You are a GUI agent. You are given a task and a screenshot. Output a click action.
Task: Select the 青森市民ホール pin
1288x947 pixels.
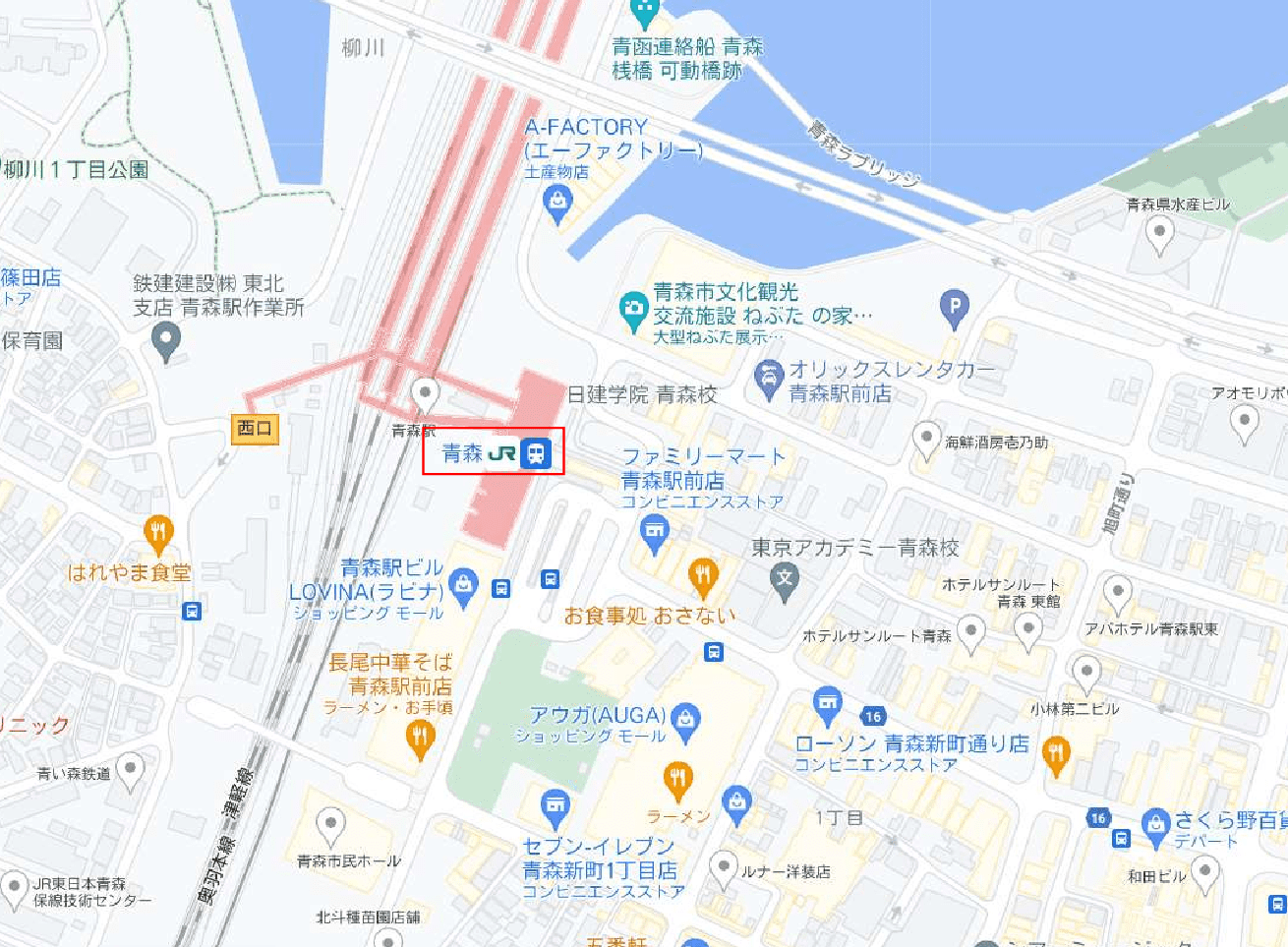tap(330, 826)
